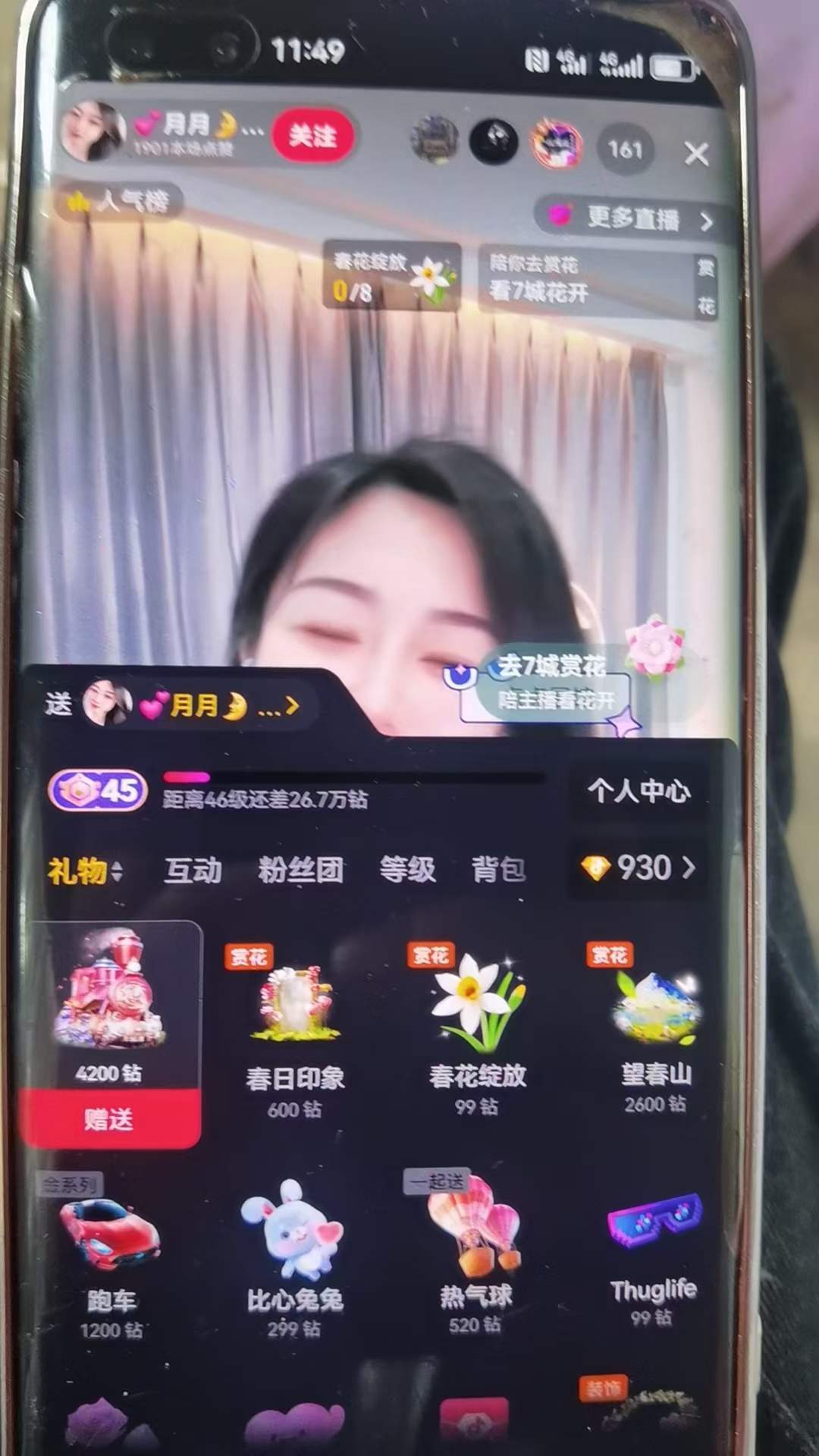819x1456 pixels.
Task: Select the 比心兔兔 299钻 gift
Action: click(294, 1259)
